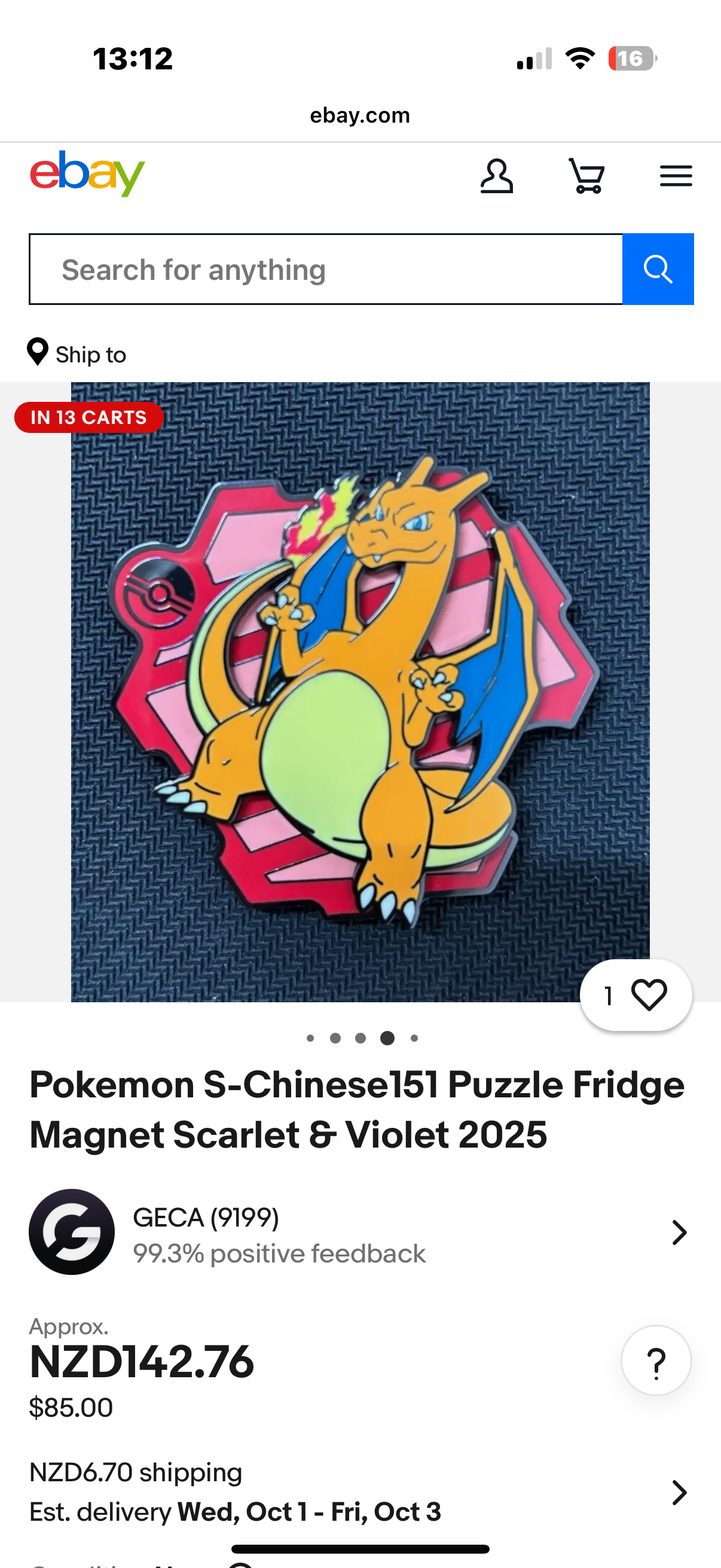The width and height of the screenshot is (721, 1568).
Task: View the shopping cart
Action: pyautogui.click(x=586, y=176)
